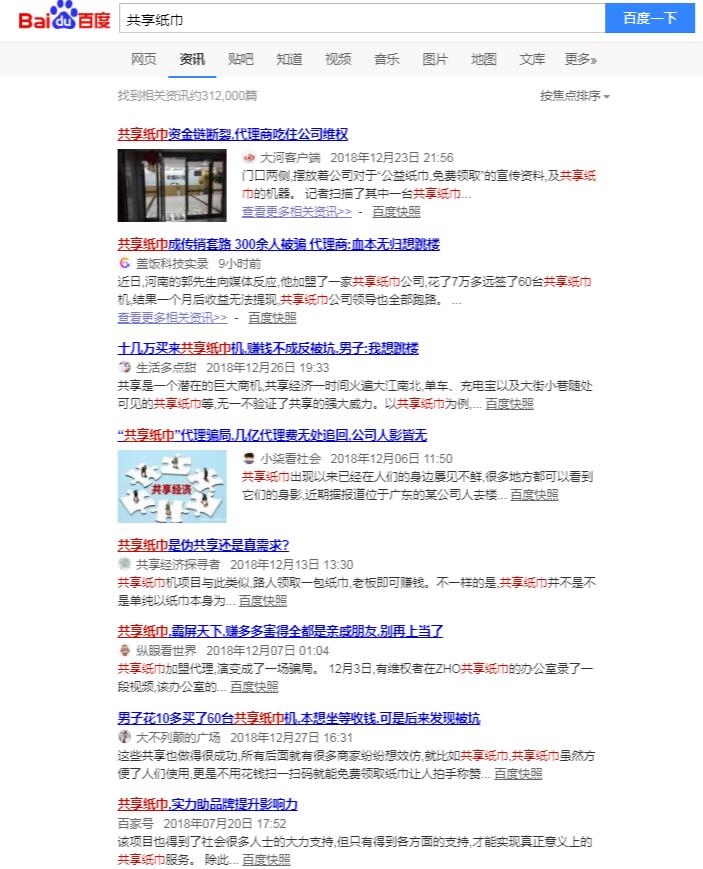Open article 共享纸巾资金链断裂,代理商吃住公司维权
The height and width of the screenshot is (869, 703).
(232, 134)
